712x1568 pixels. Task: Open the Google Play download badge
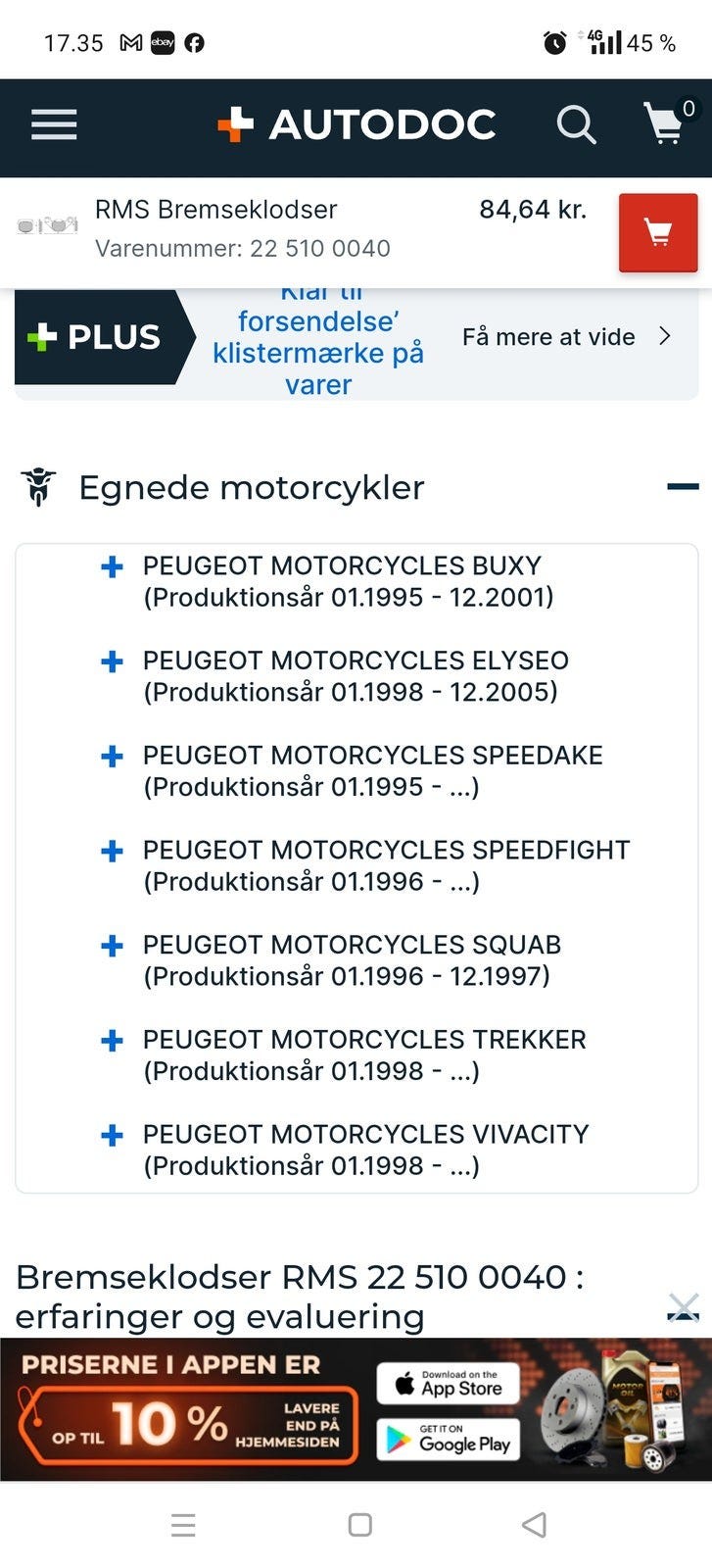click(x=448, y=1439)
